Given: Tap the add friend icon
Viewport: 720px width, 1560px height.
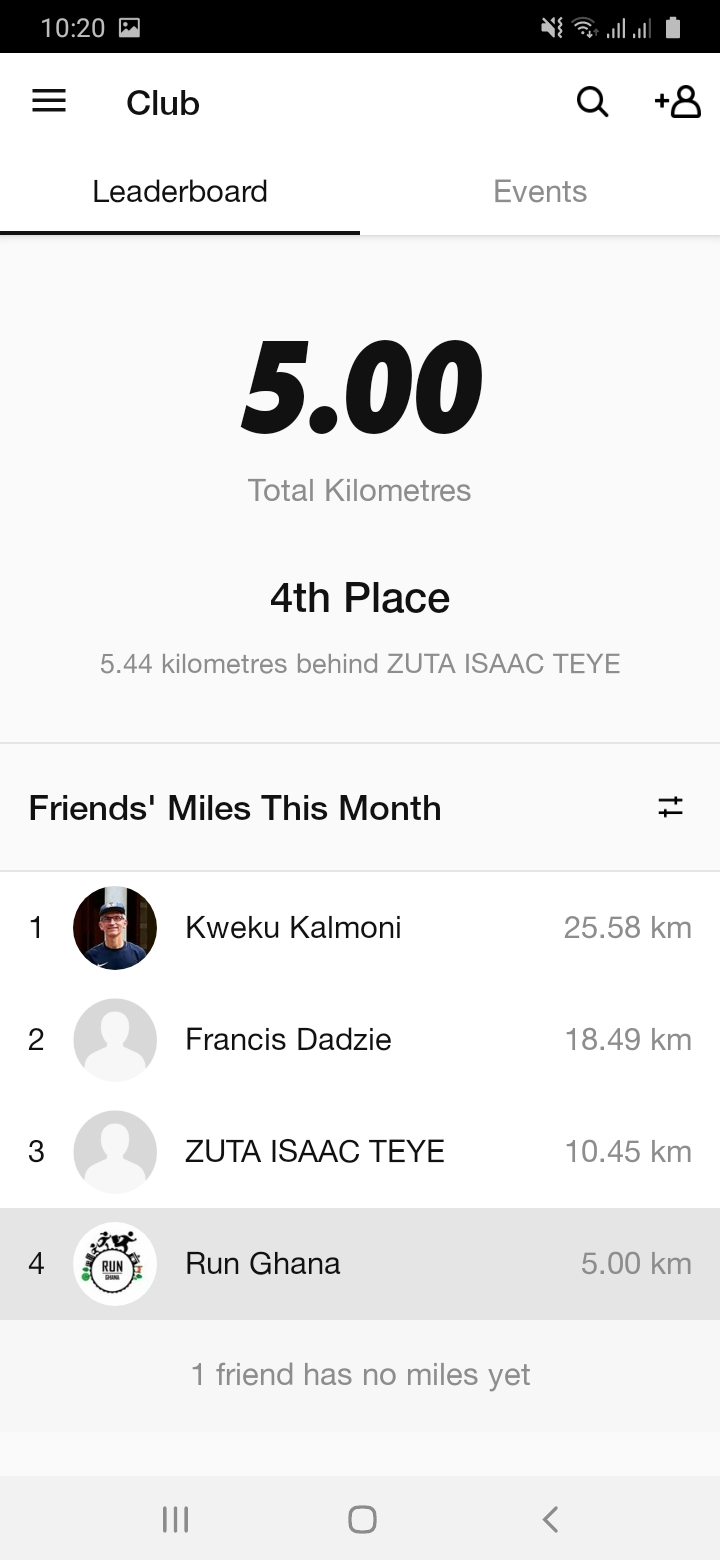Looking at the screenshot, I should (x=678, y=102).
